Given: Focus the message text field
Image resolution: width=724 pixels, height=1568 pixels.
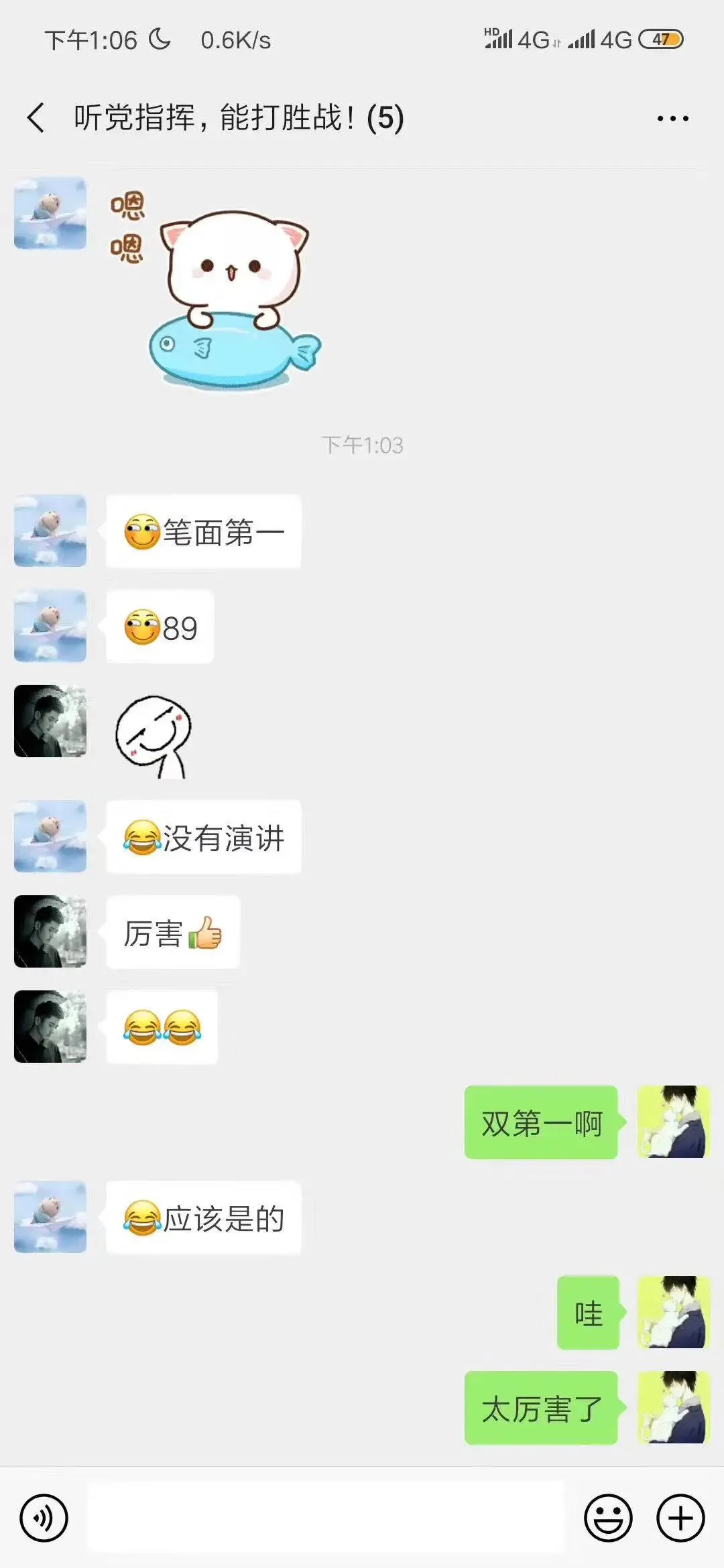Looking at the screenshot, I should (326, 1518).
